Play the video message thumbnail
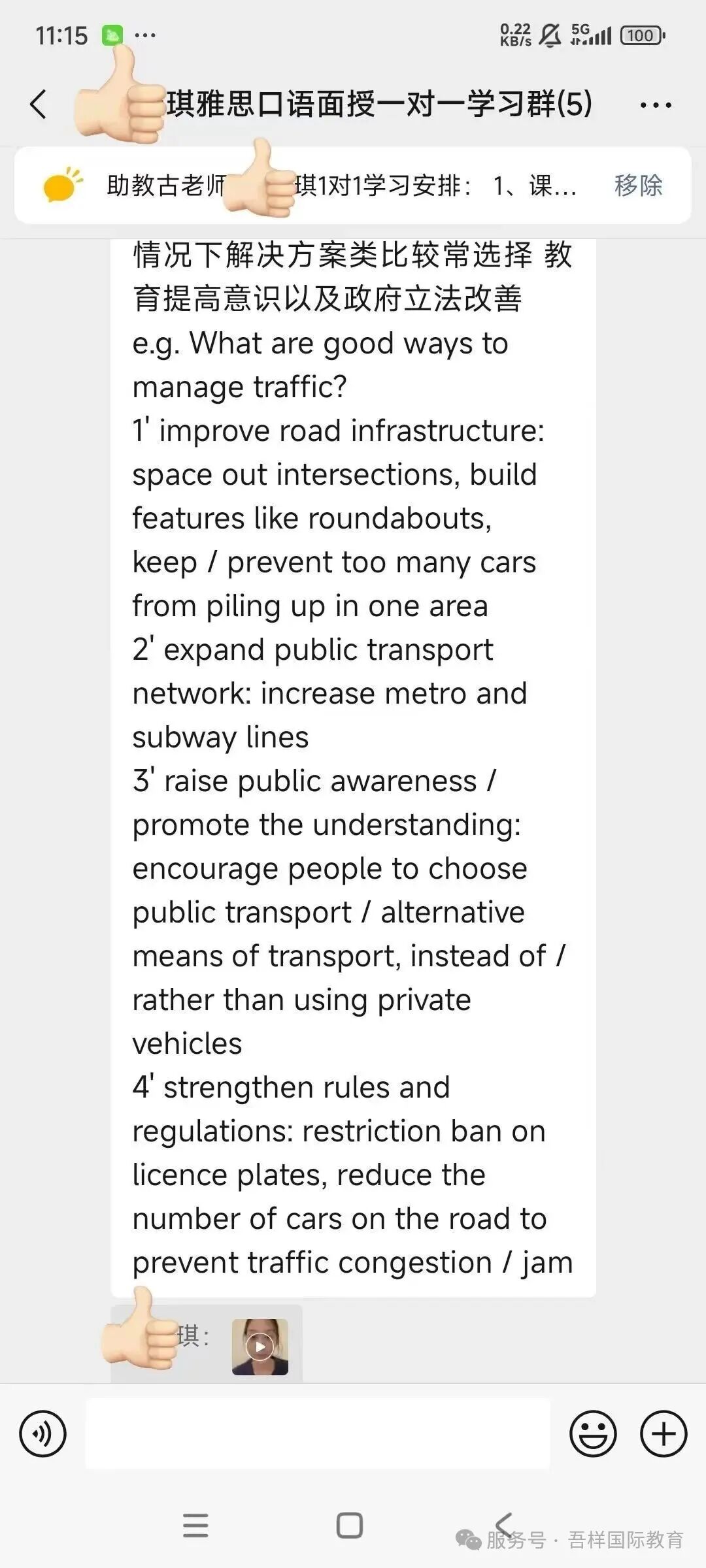This screenshot has width=706, height=1568. [260, 1347]
